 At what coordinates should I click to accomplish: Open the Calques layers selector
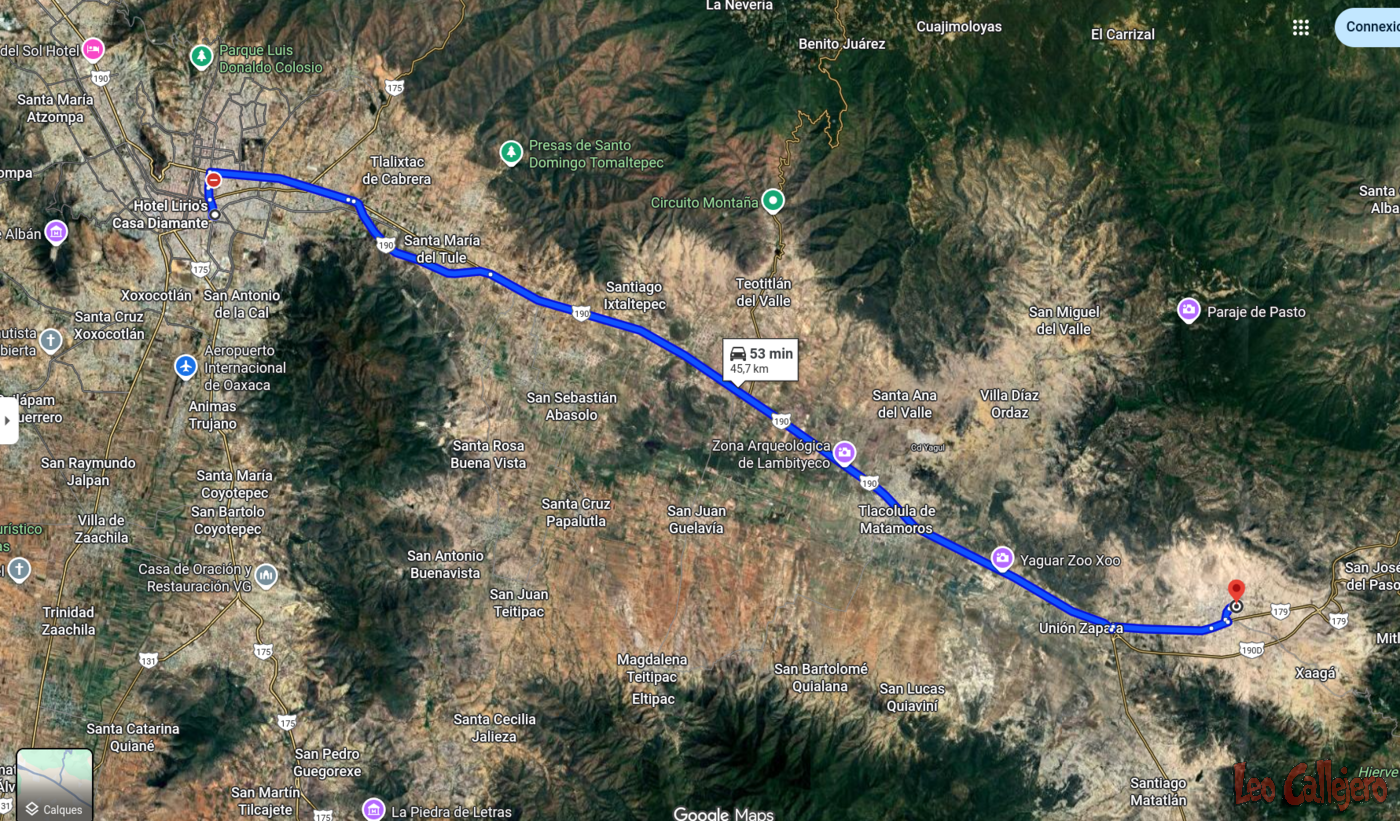pyautogui.click(x=54, y=785)
